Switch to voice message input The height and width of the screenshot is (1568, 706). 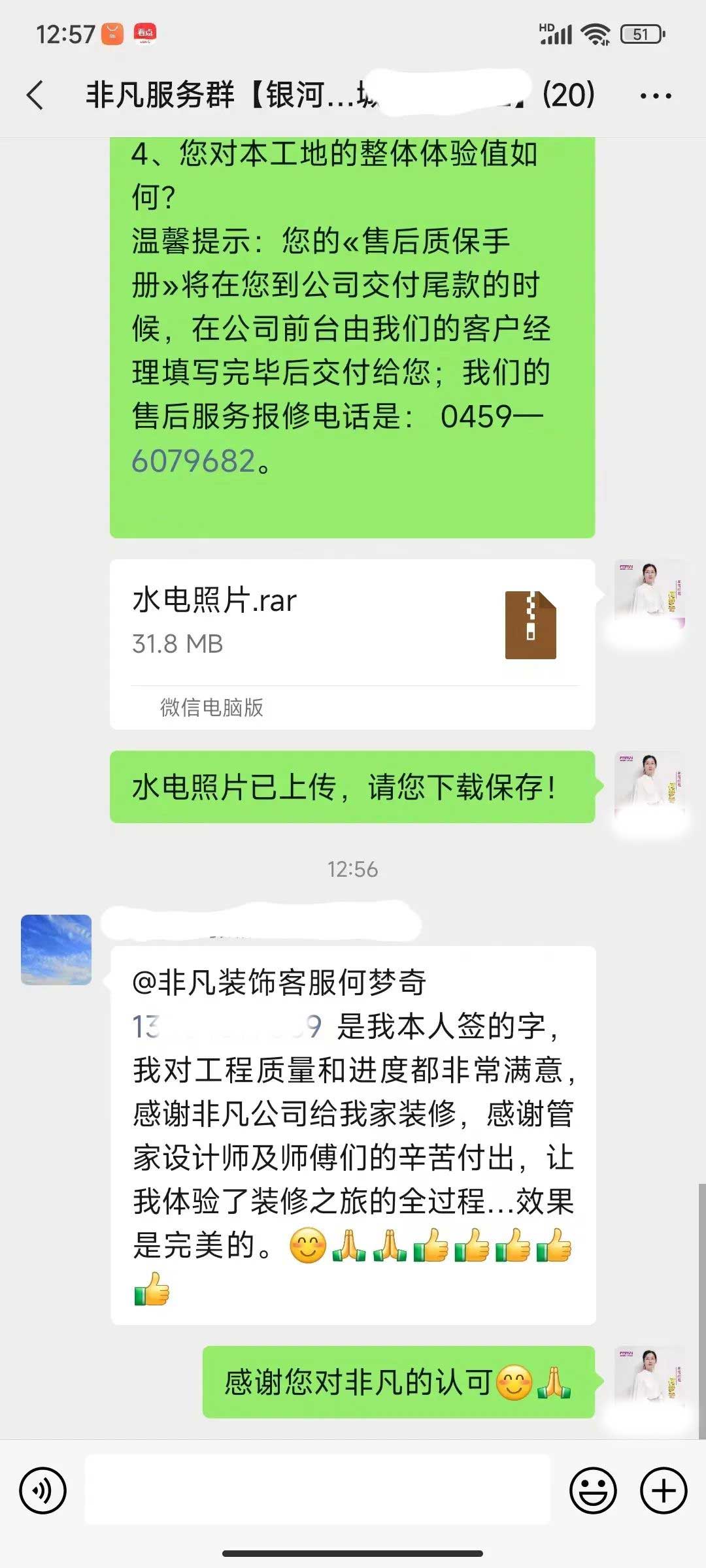pos(43,1490)
